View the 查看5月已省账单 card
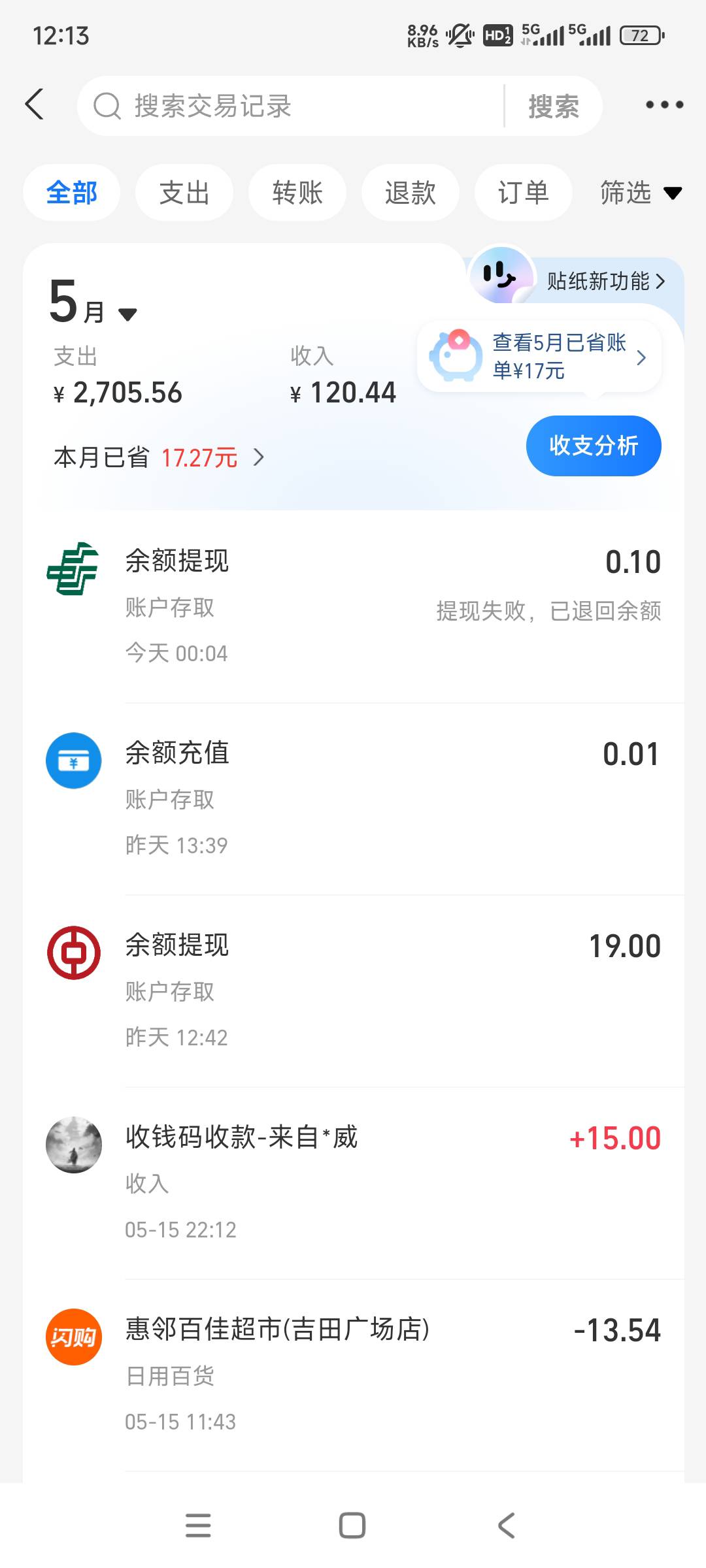 point(539,357)
